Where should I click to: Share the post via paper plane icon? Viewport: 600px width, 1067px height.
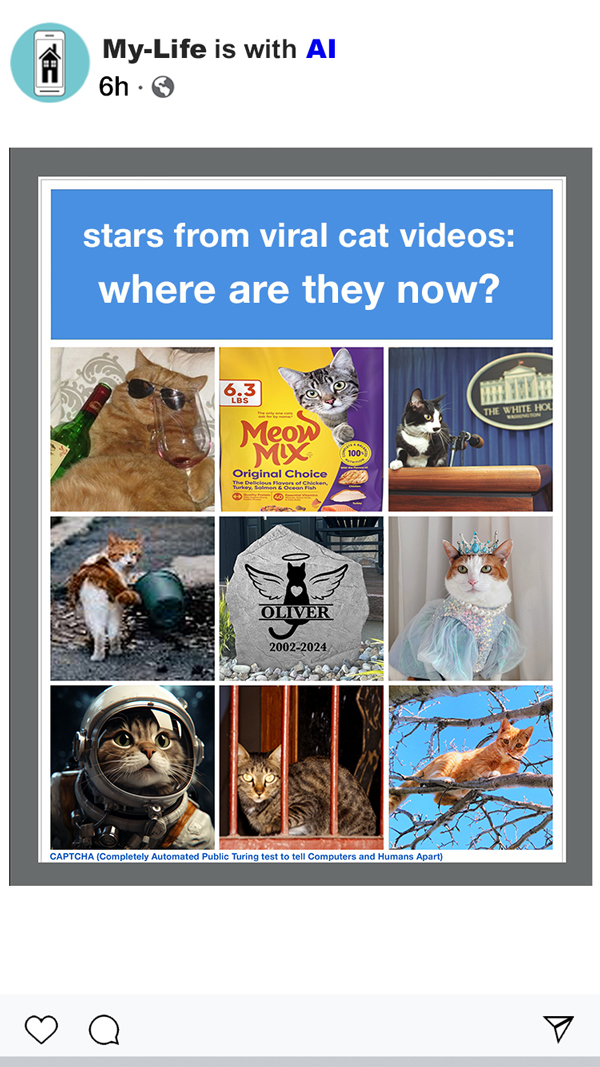tap(558, 1028)
